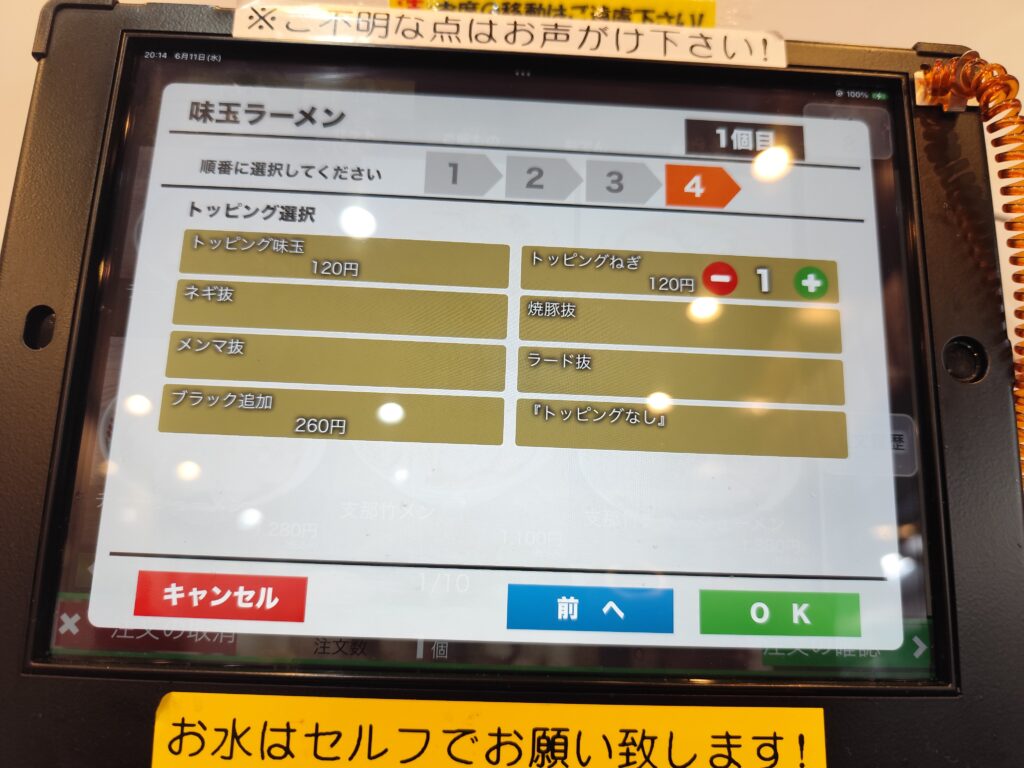Image resolution: width=1024 pixels, height=768 pixels.
Task: Jump to step 1 in the sequence
Action: pyautogui.click(x=456, y=176)
